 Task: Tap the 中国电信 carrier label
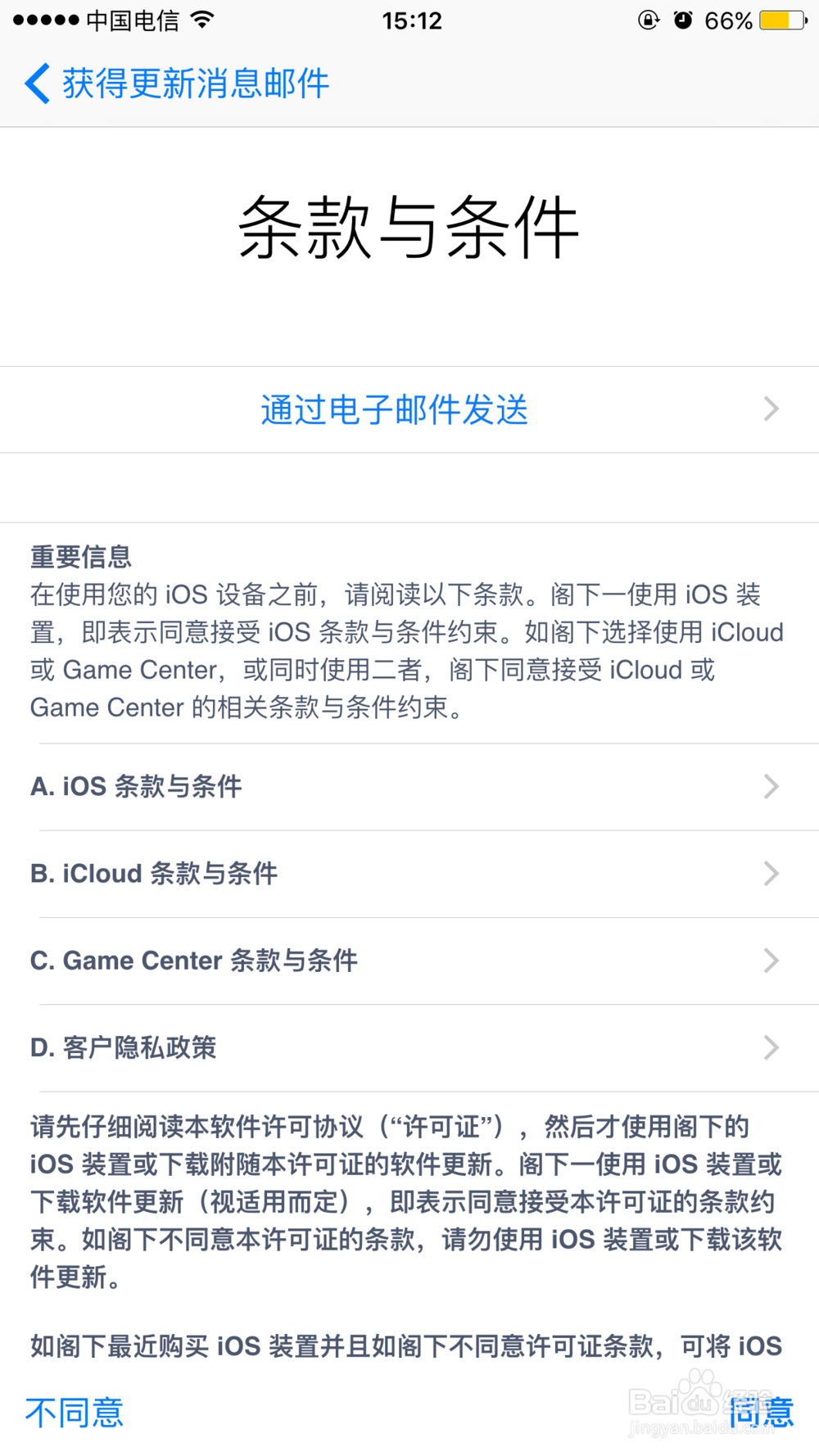pos(131,20)
